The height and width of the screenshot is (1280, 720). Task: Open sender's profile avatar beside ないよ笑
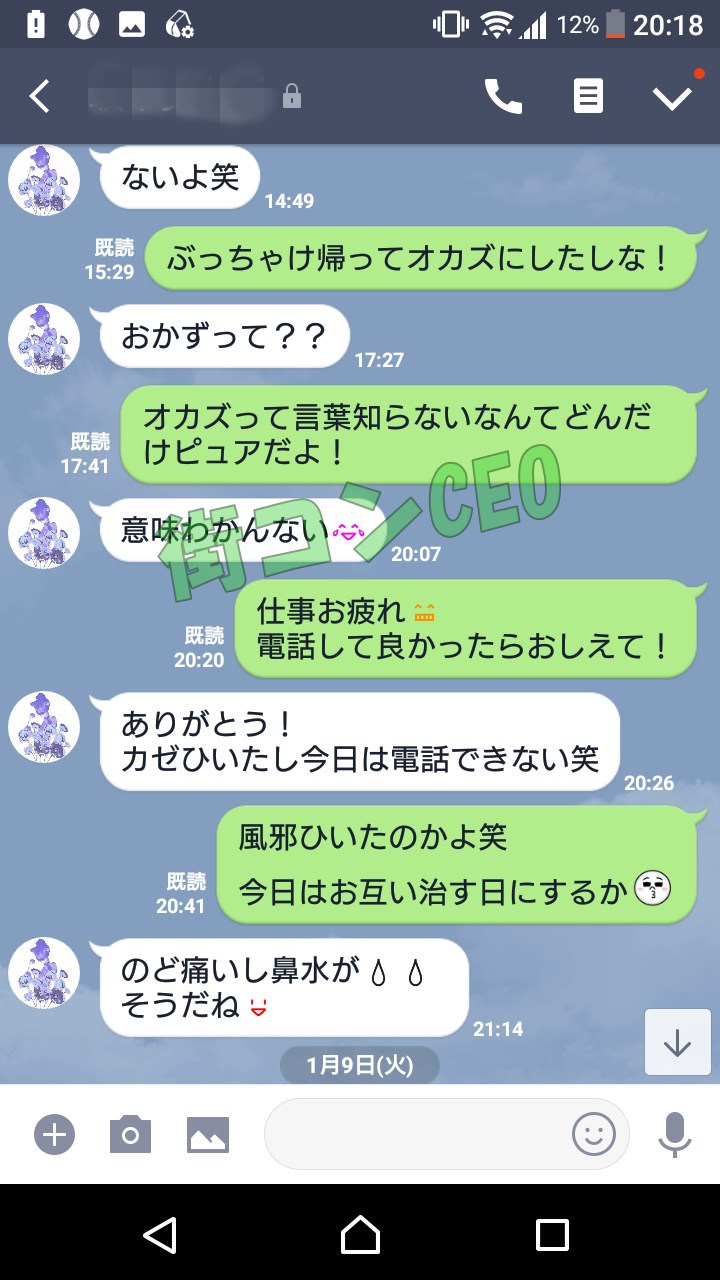click(x=44, y=180)
